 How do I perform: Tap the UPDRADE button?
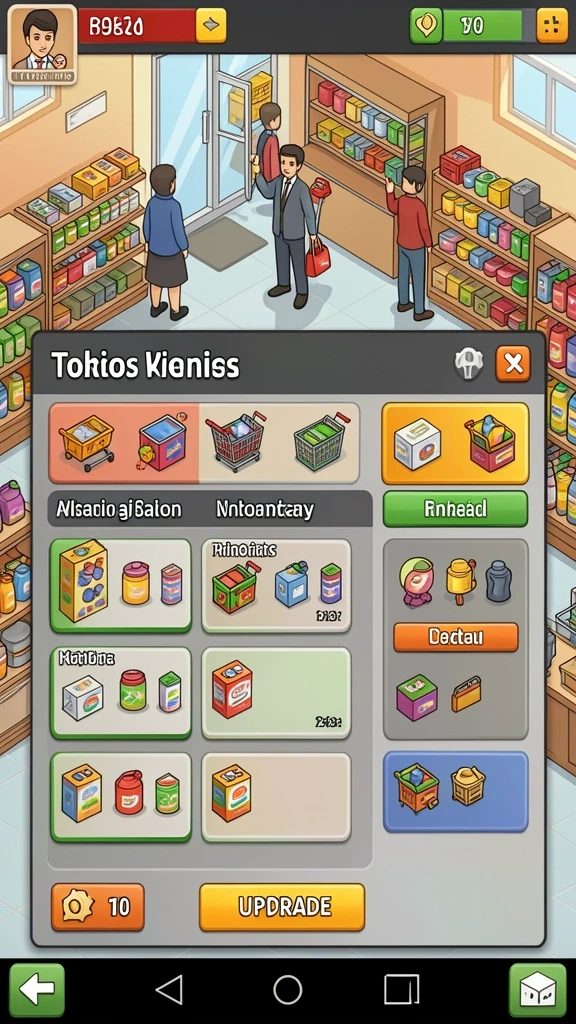coord(281,906)
